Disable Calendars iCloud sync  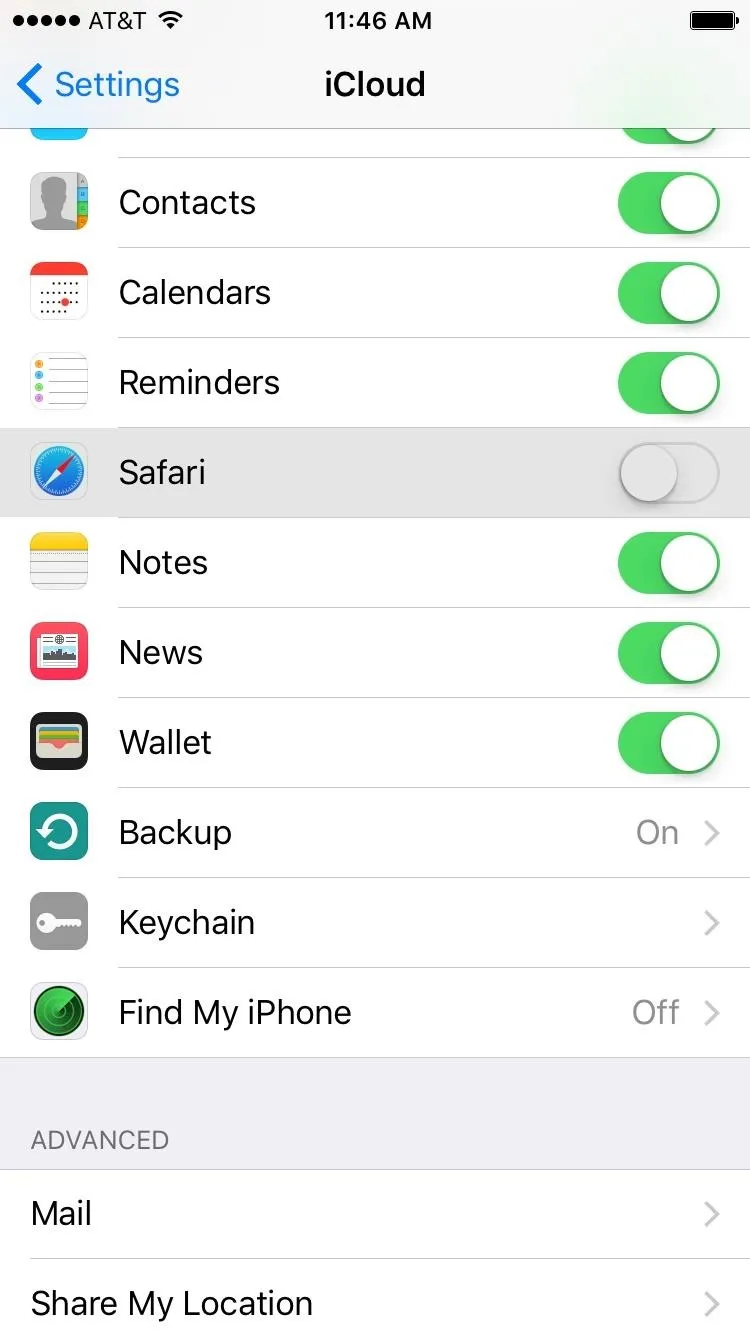669,293
